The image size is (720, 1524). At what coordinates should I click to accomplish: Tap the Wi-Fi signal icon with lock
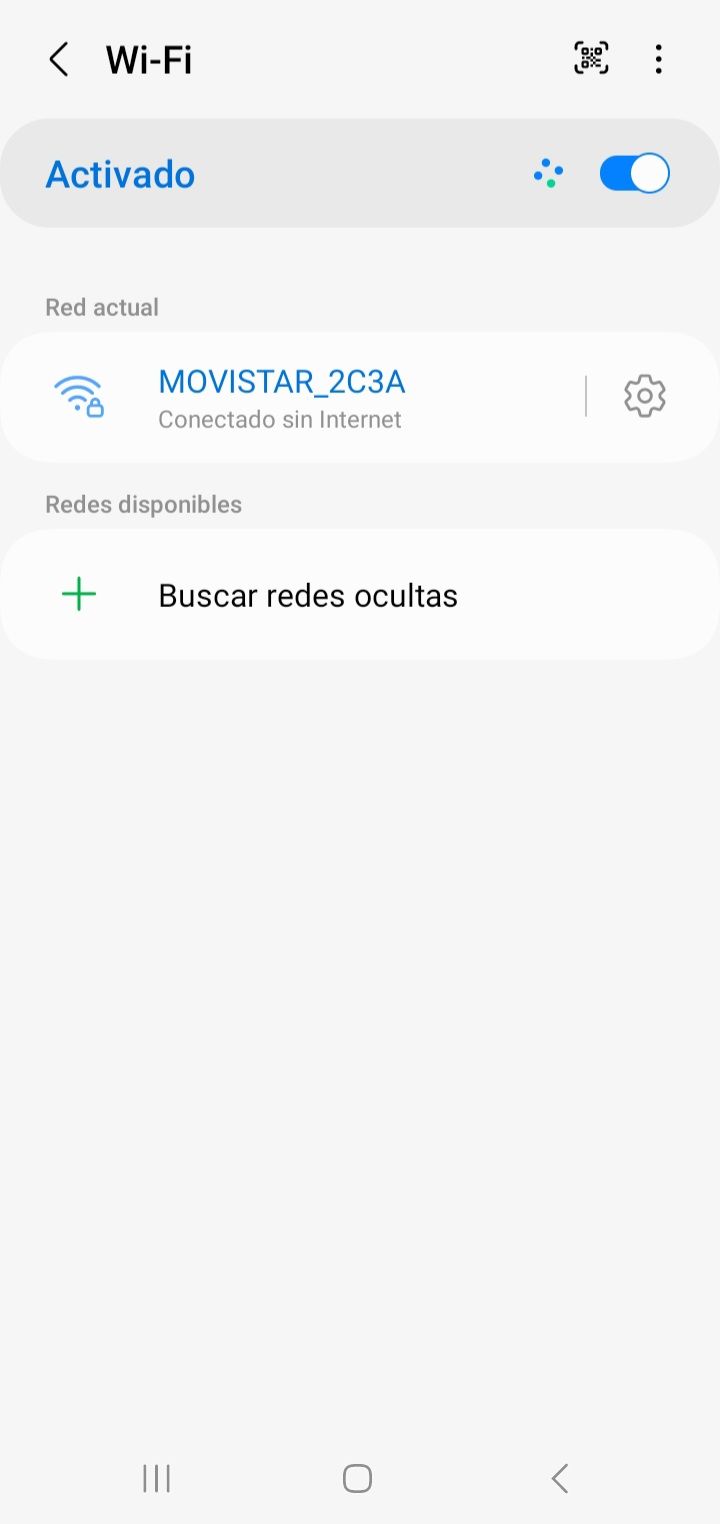point(81,395)
